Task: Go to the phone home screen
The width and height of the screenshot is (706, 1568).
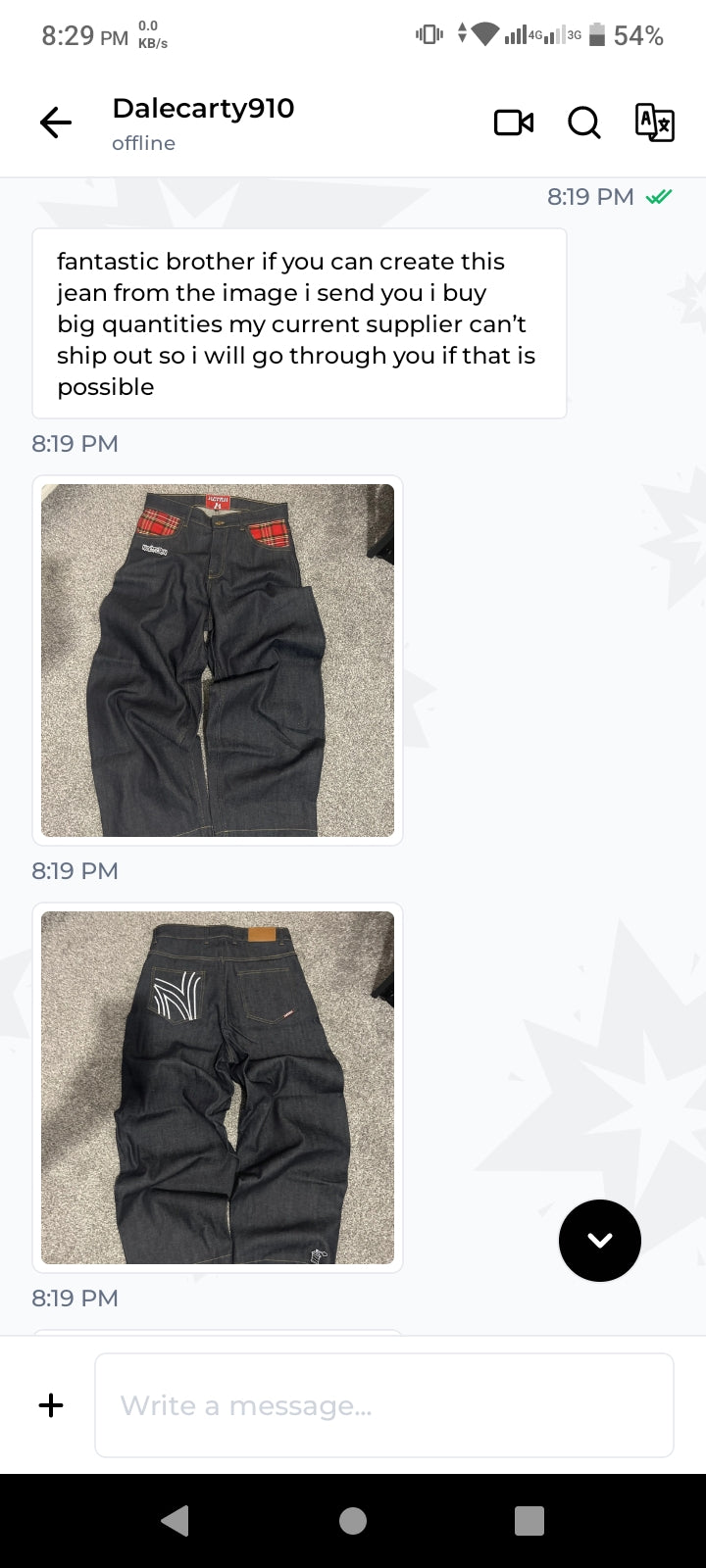Action: [x=353, y=1520]
